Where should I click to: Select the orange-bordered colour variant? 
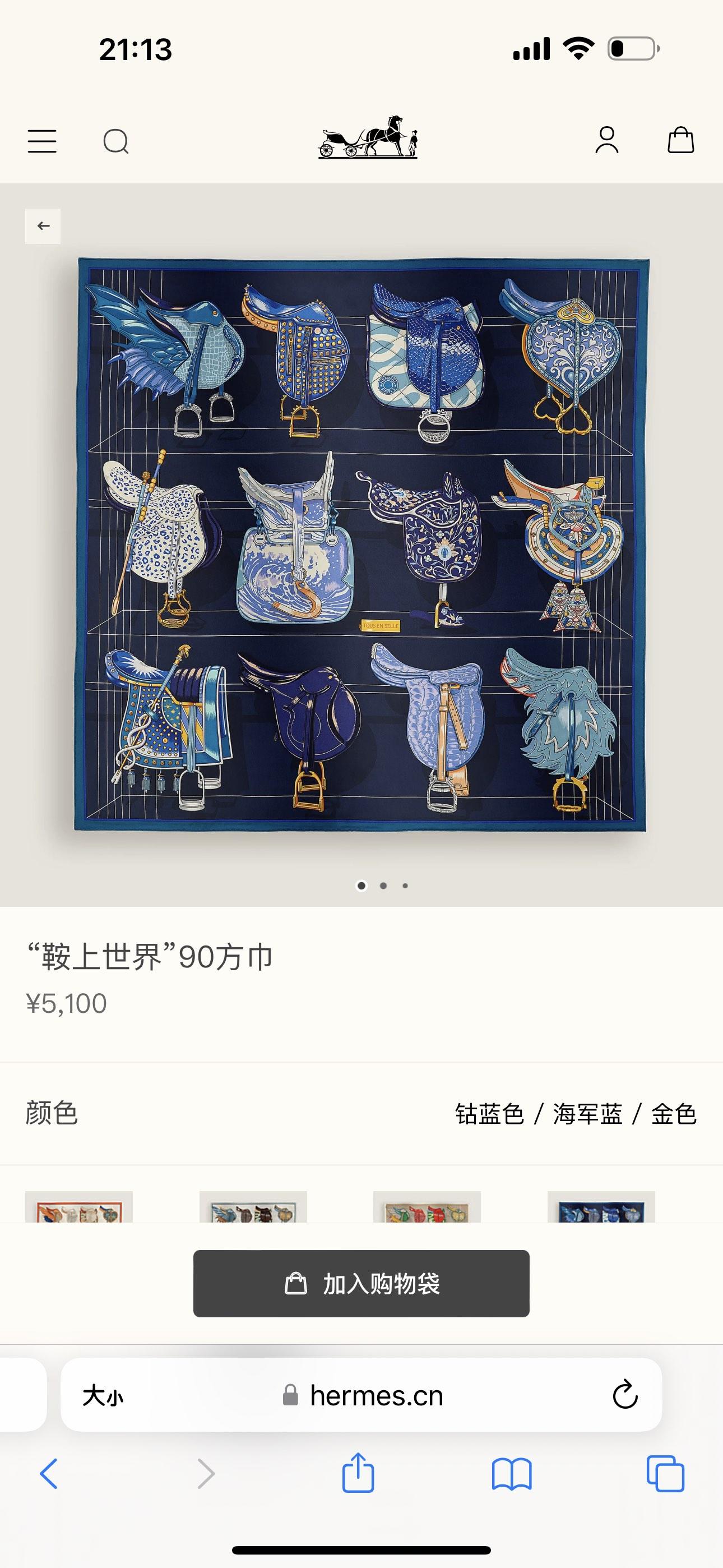tap(79, 1207)
